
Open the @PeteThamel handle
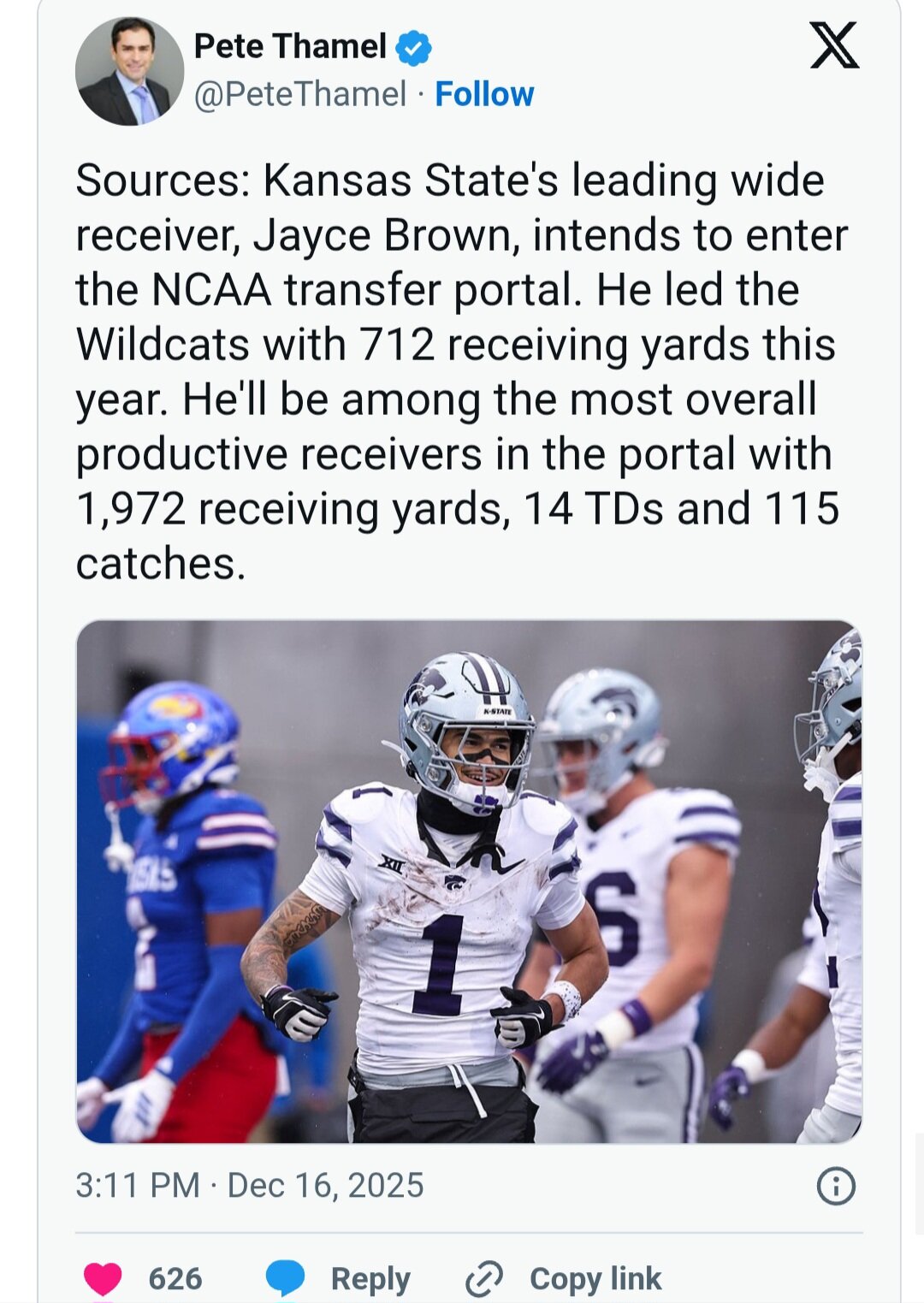(x=299, y=94)
